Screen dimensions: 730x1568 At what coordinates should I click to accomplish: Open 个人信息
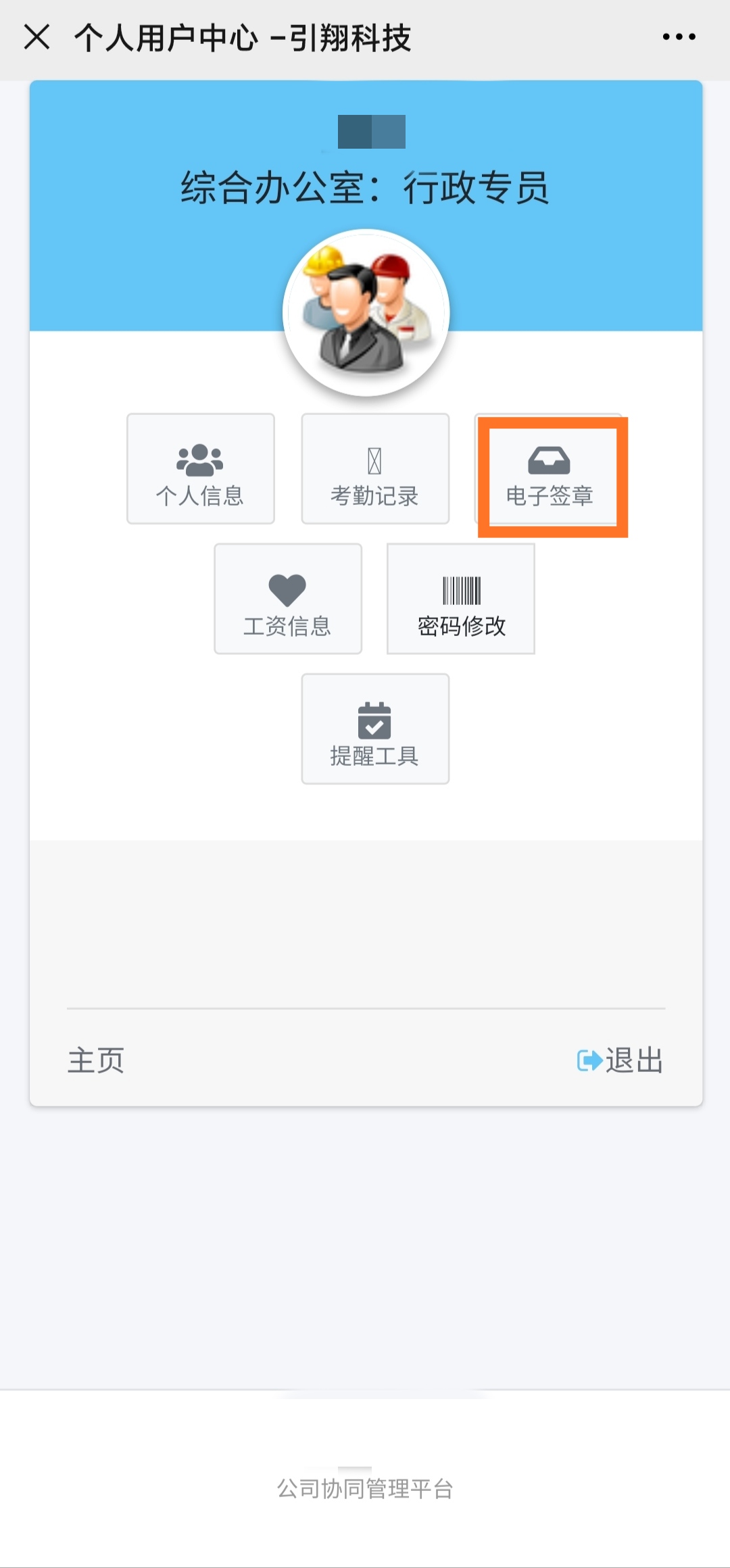[x=201, y=468]
